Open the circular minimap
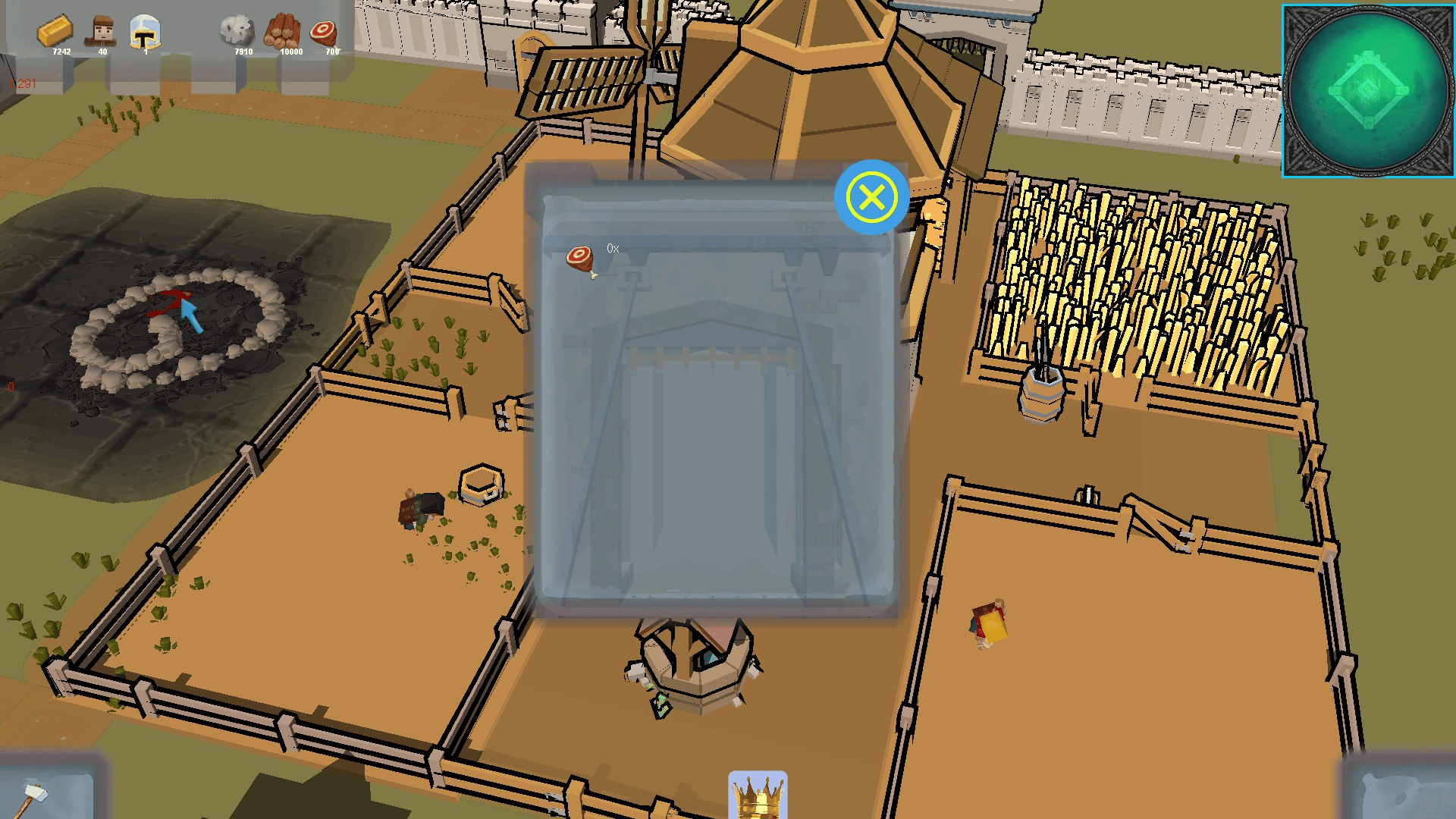The width and height of the screenshot is (1456, 819). [x=1368, y=90]
